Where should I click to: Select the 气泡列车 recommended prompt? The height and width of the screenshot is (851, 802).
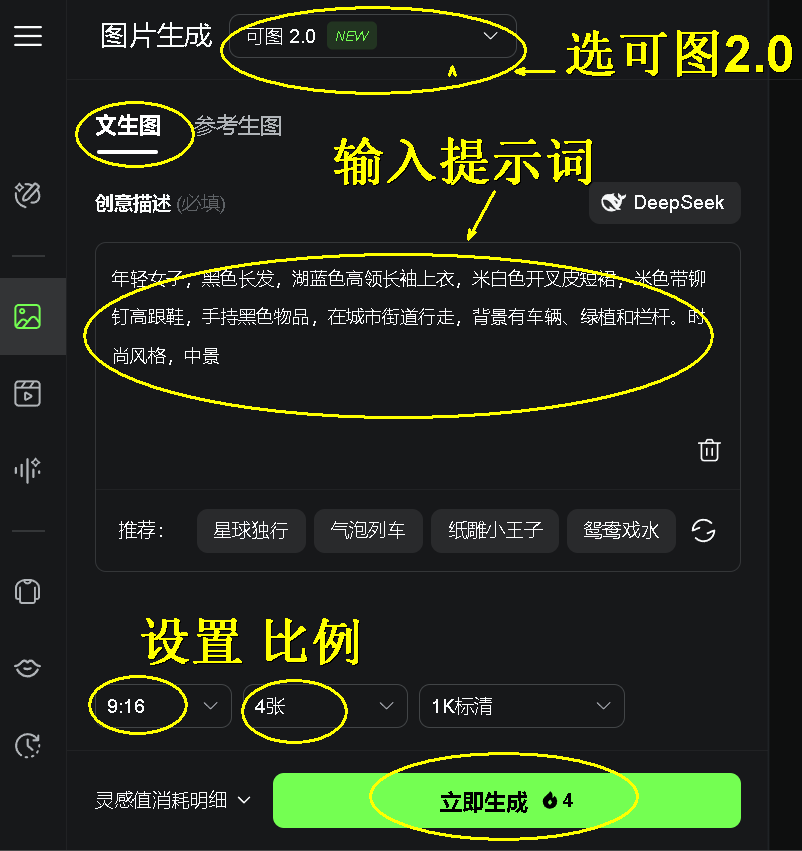[x=367, y=530]
